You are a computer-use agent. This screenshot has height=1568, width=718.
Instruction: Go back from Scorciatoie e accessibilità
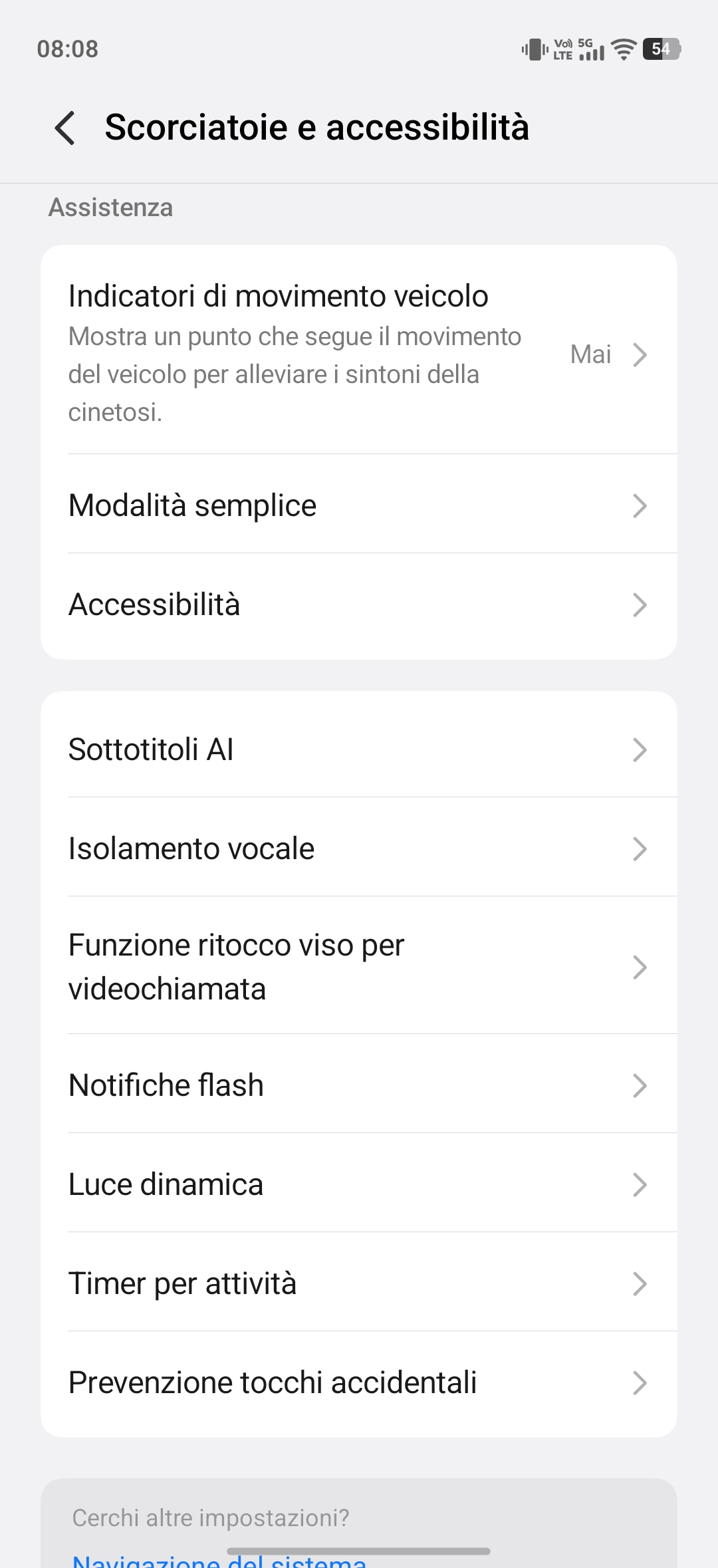65,128
